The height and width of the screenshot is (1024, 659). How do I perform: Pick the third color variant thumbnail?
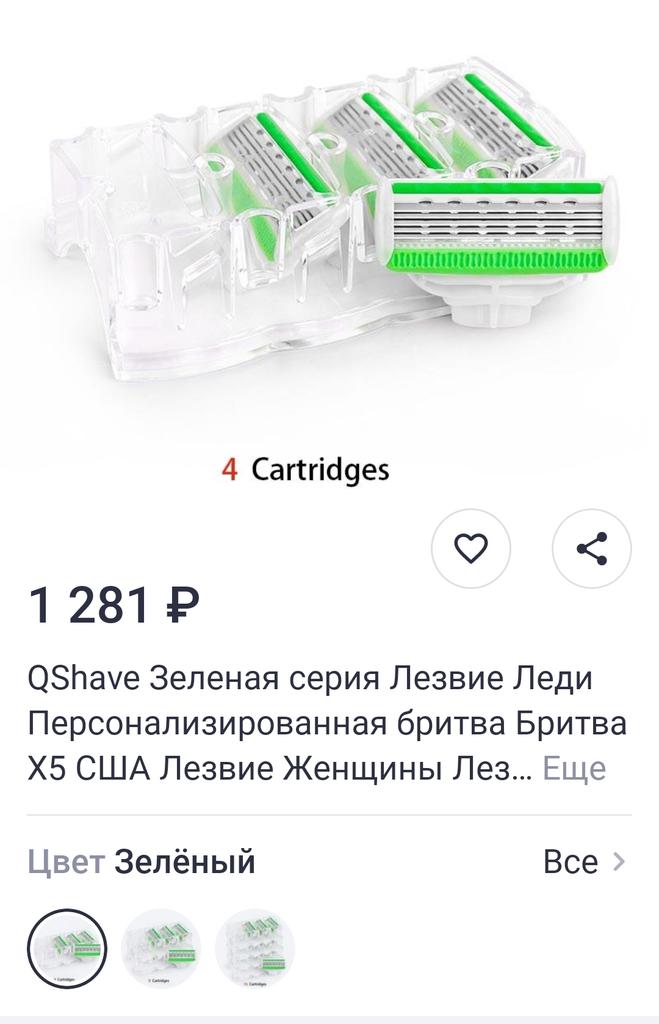(x=255, y=948)
